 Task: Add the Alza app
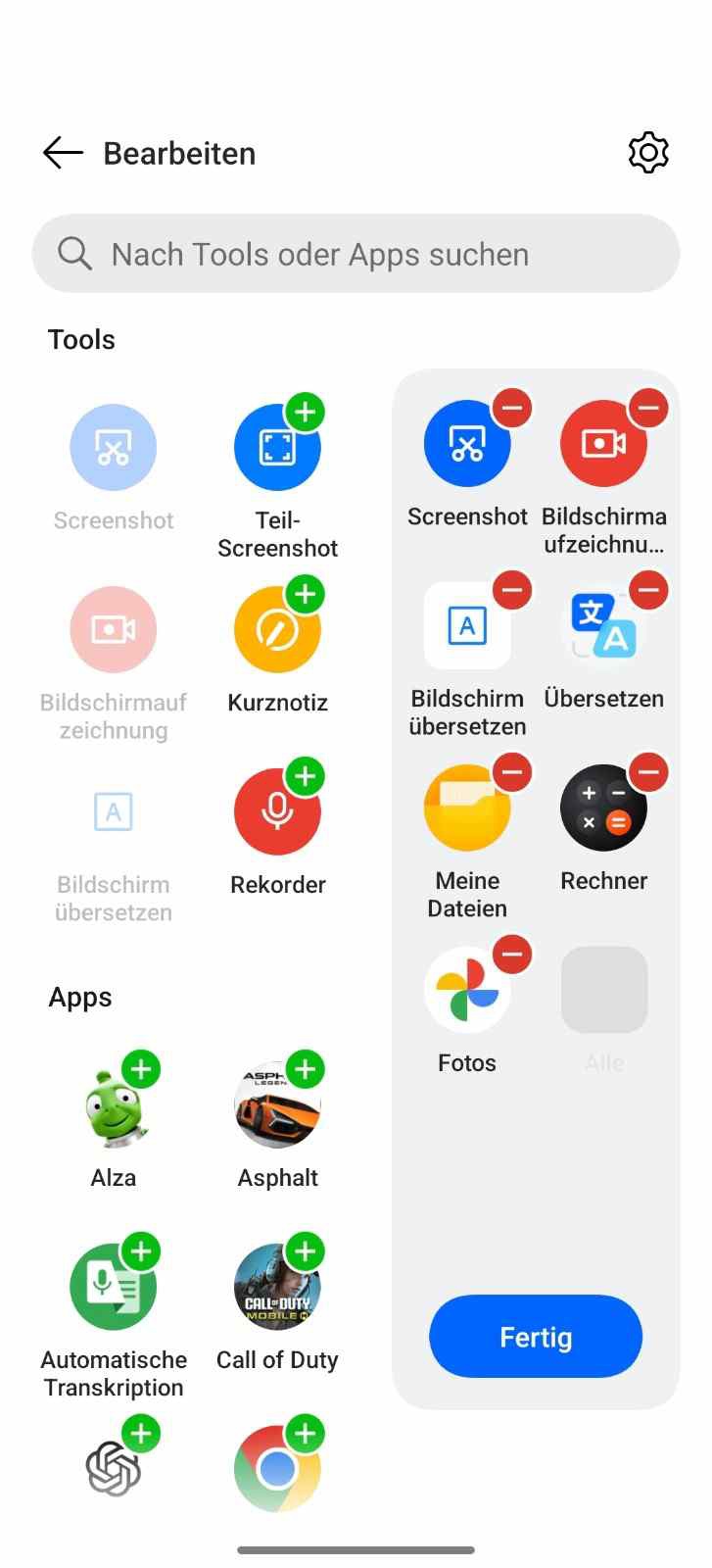coord(141,1069)
